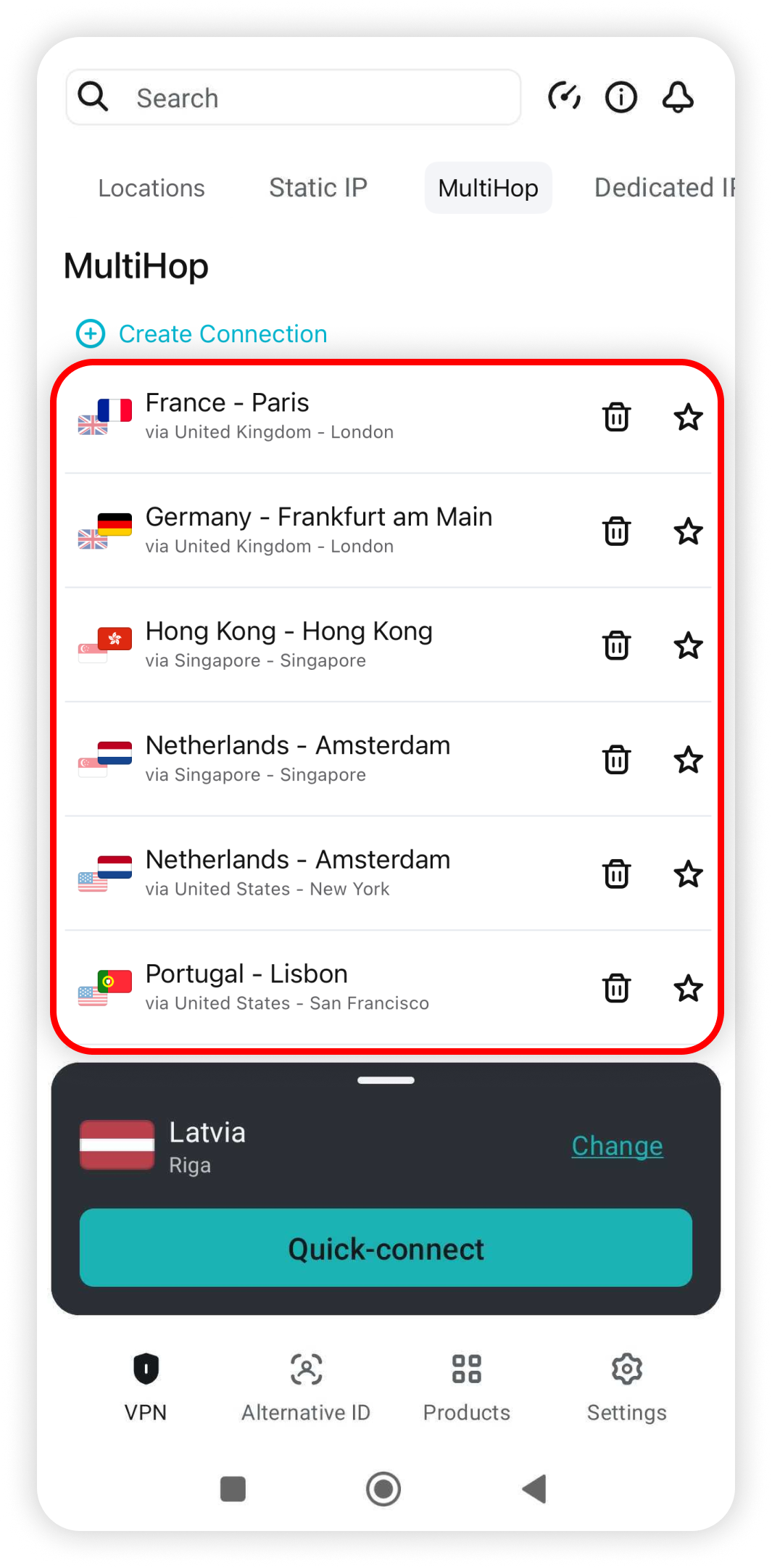Screen dimensions: 772x1568
Task: Switch to the Dedicated IP tab
Action: pyautogui.click(x=661, y=188)
